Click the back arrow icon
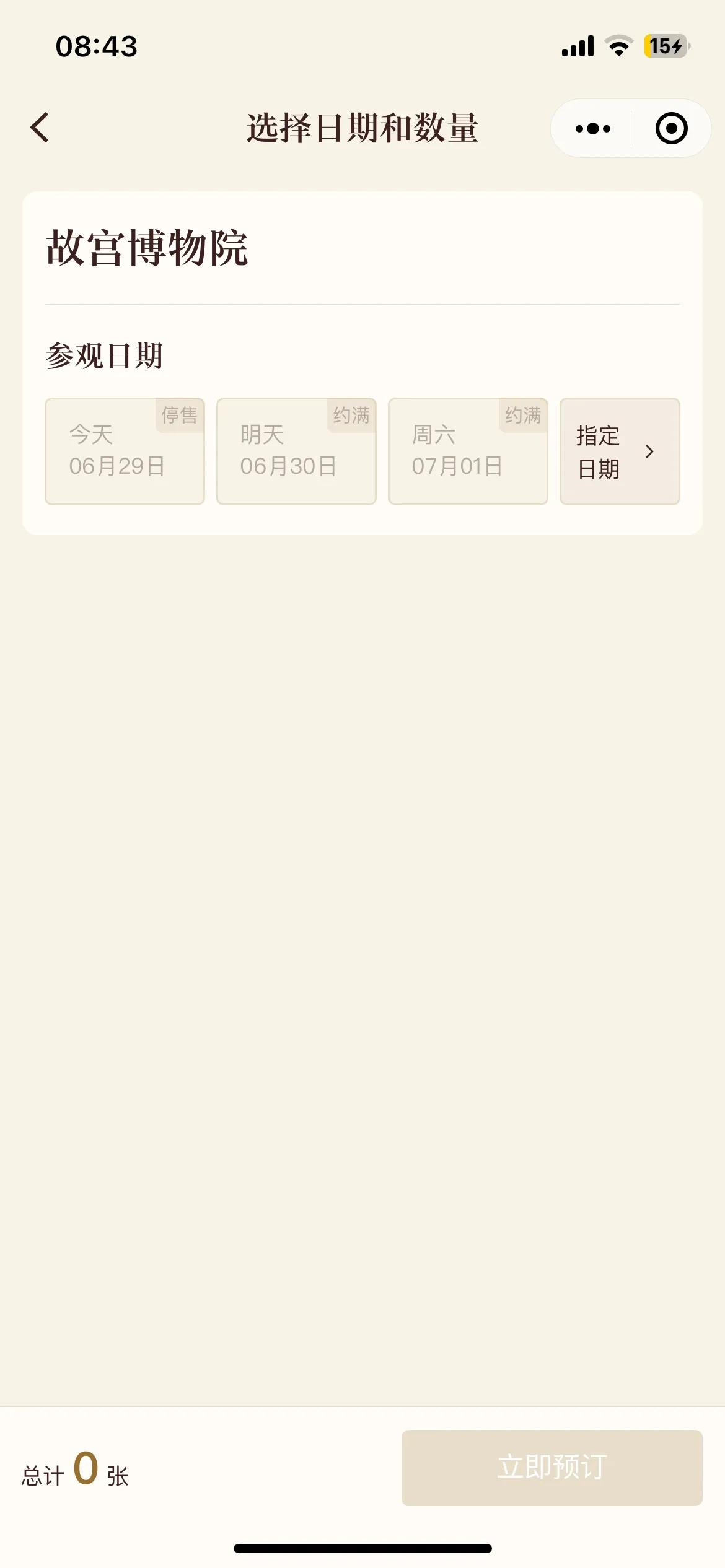Viewport: 725px width, 1568px height. [x=39, y=128]
